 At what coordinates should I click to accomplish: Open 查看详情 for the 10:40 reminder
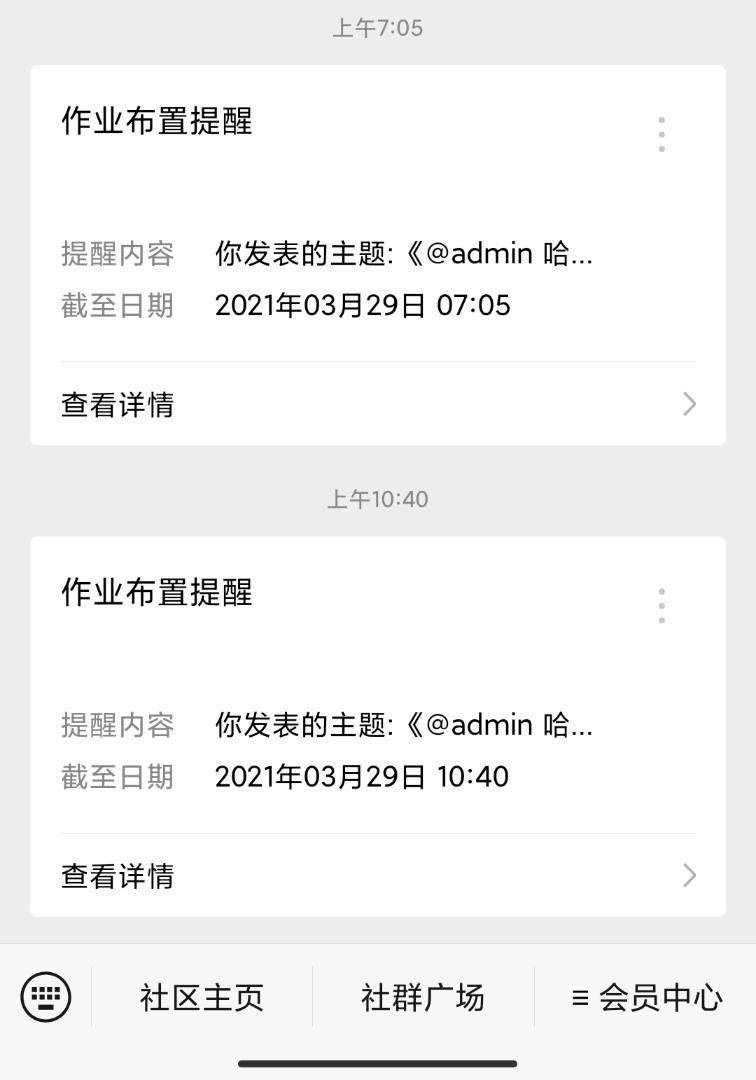pyautogui.click(x=377, y=876)
